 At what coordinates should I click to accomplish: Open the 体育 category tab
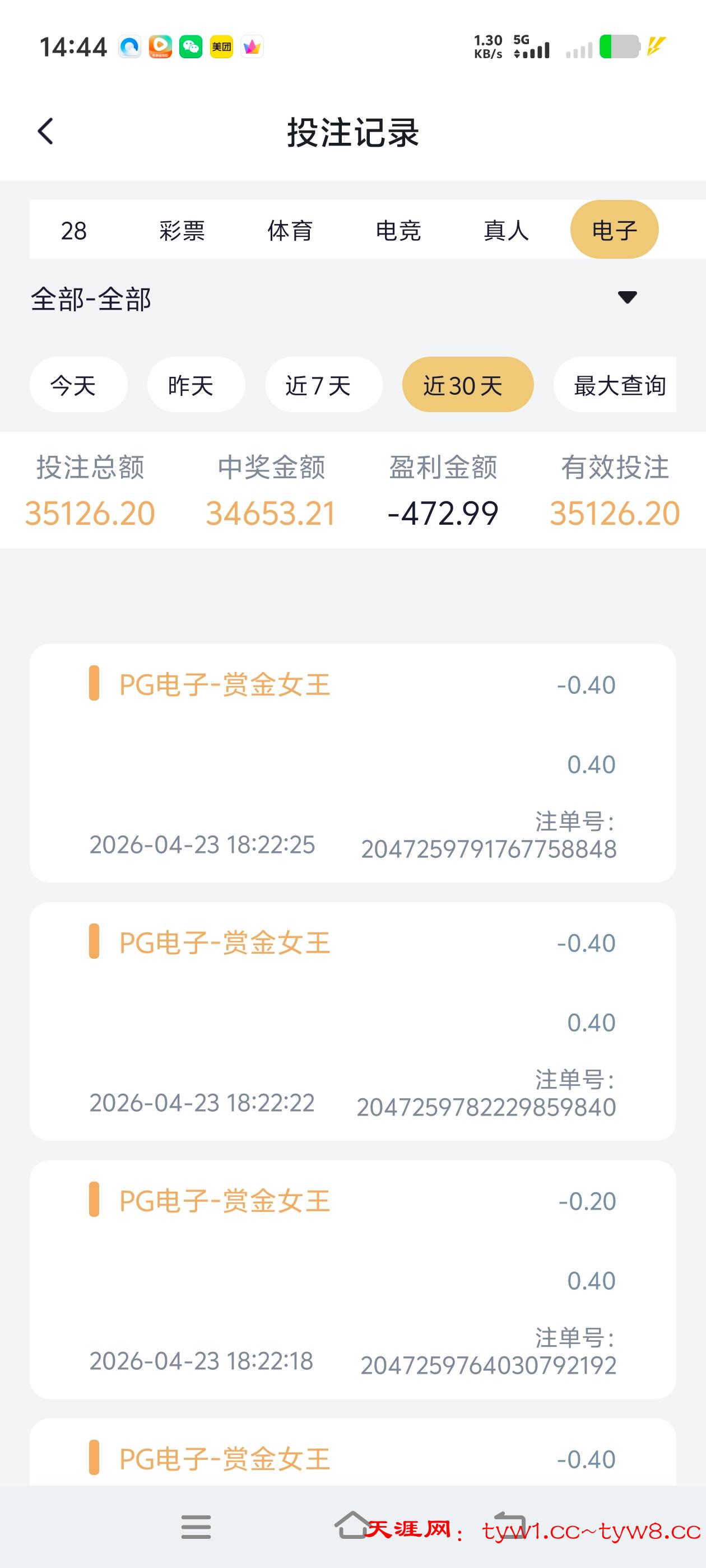tap(290, 230)
